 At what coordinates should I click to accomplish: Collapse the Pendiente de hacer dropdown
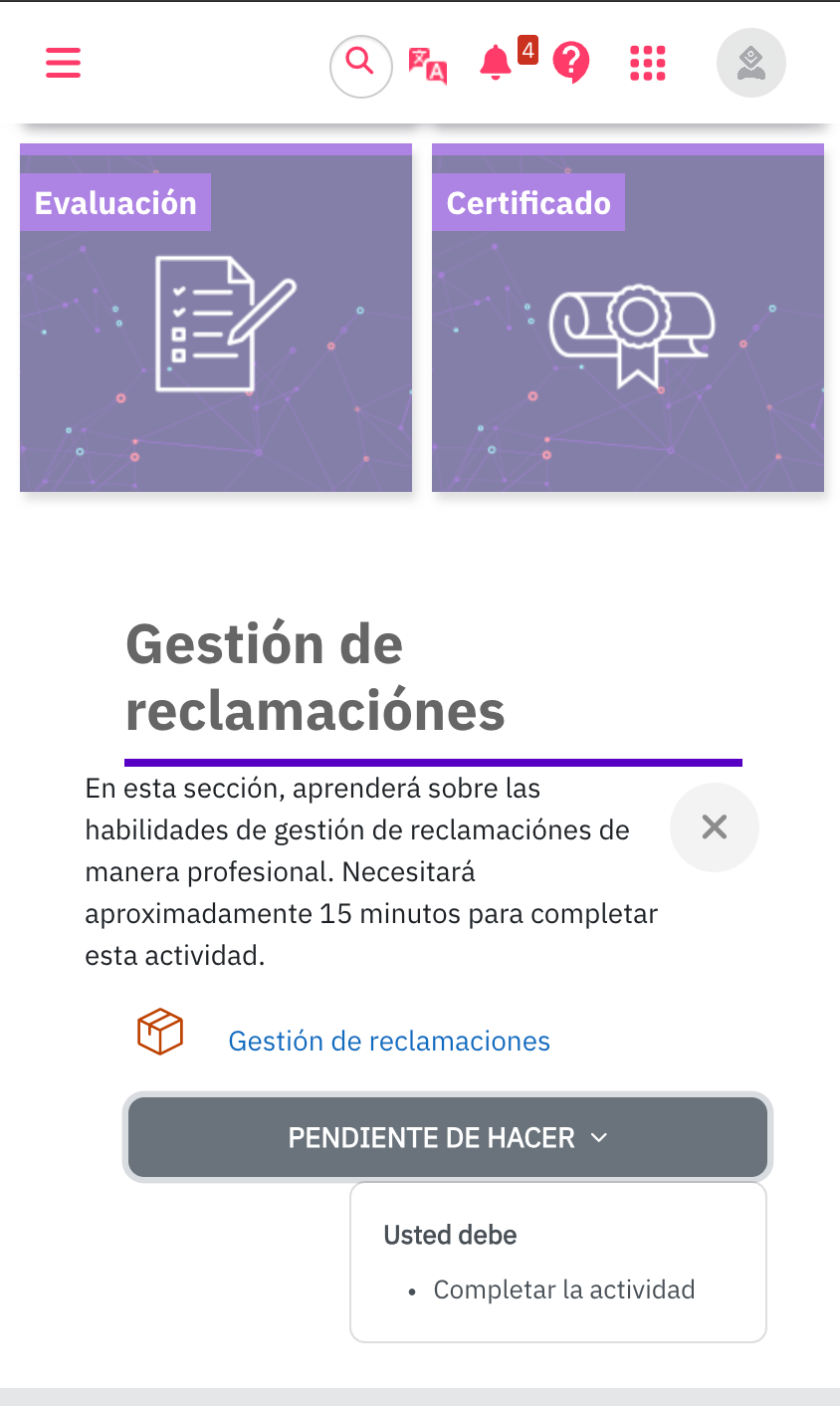(448, 1137)
